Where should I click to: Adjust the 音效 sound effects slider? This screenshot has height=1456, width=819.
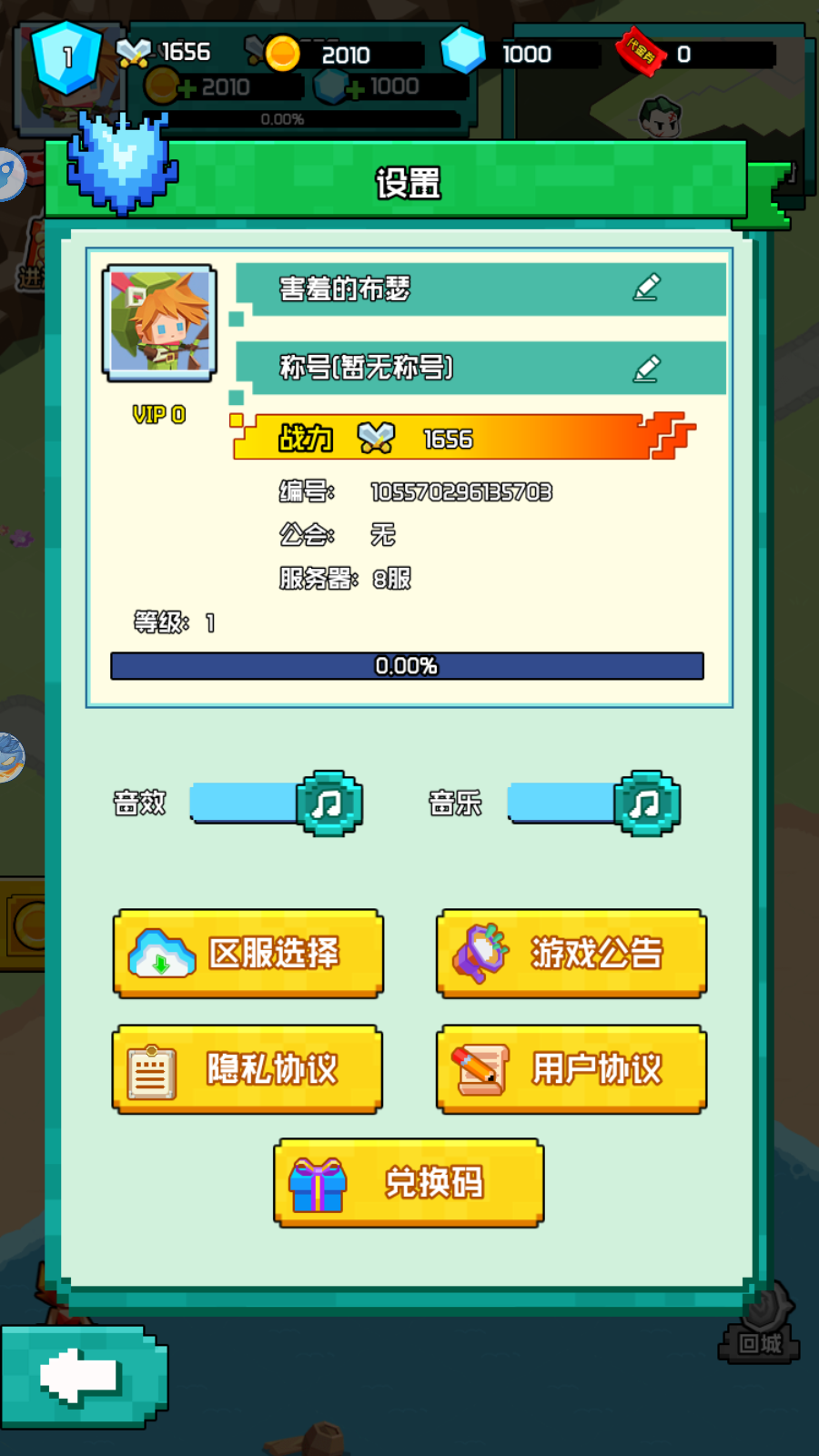[329, 804]
